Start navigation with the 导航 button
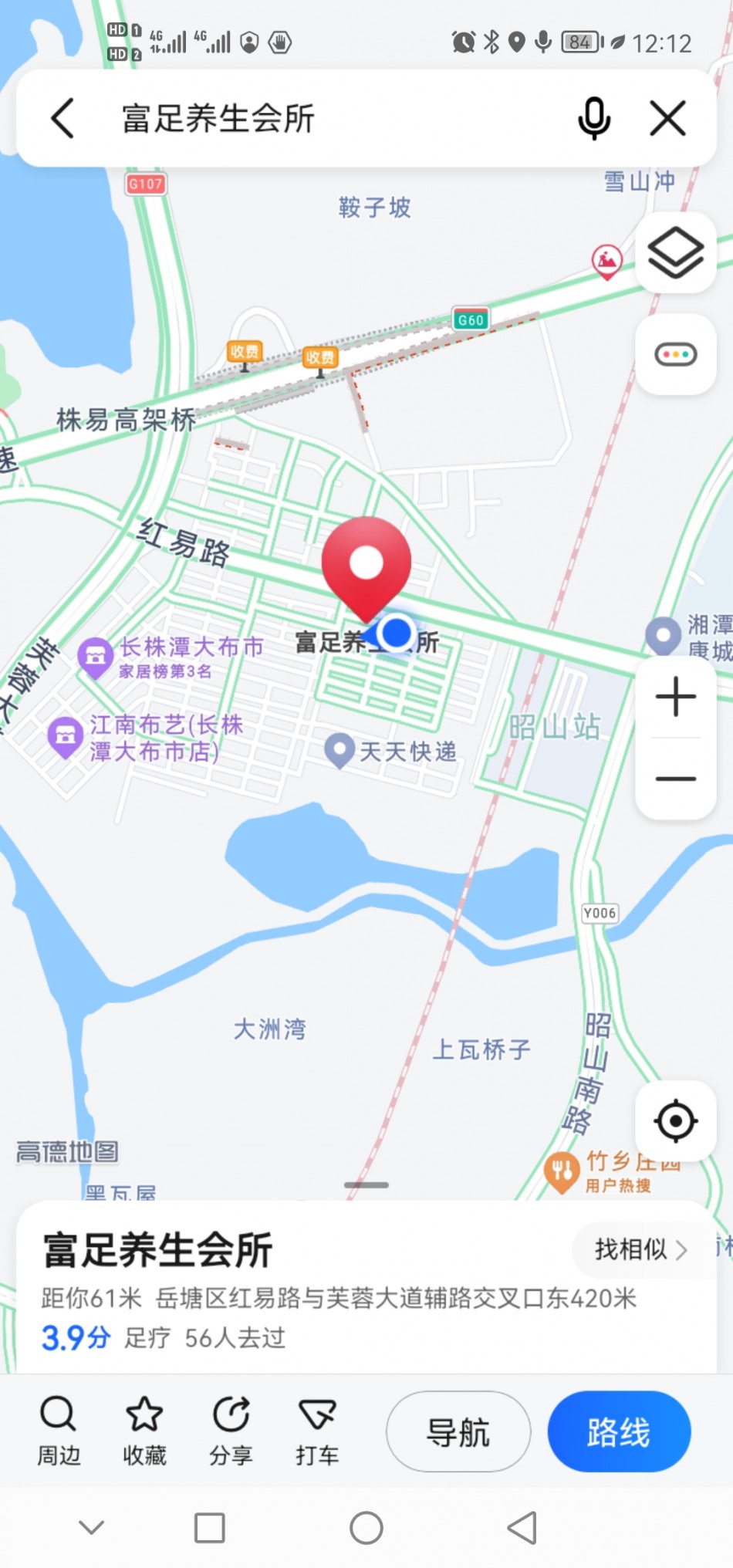 coord(458,1431)
